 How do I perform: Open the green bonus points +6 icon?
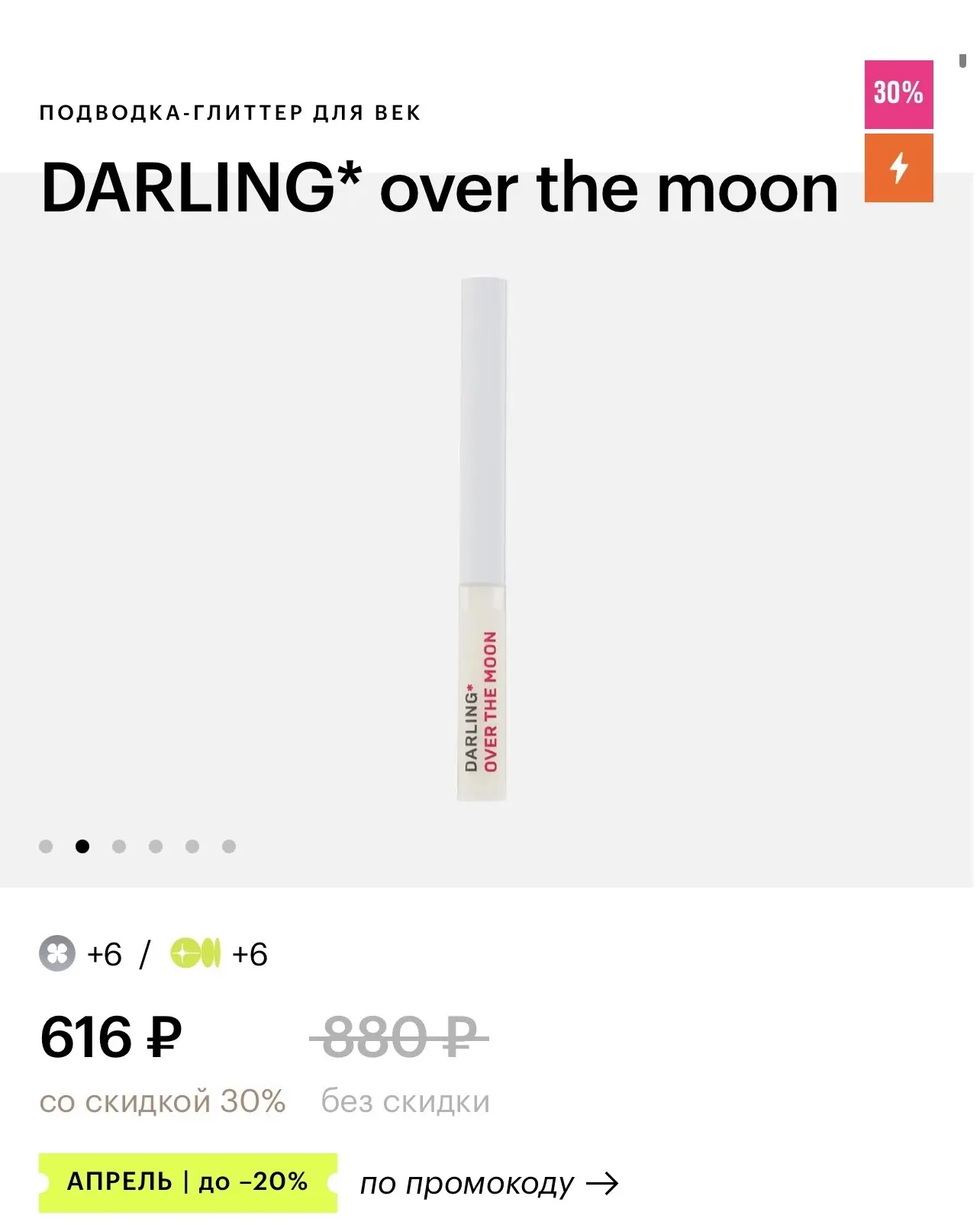pos(195,953)
